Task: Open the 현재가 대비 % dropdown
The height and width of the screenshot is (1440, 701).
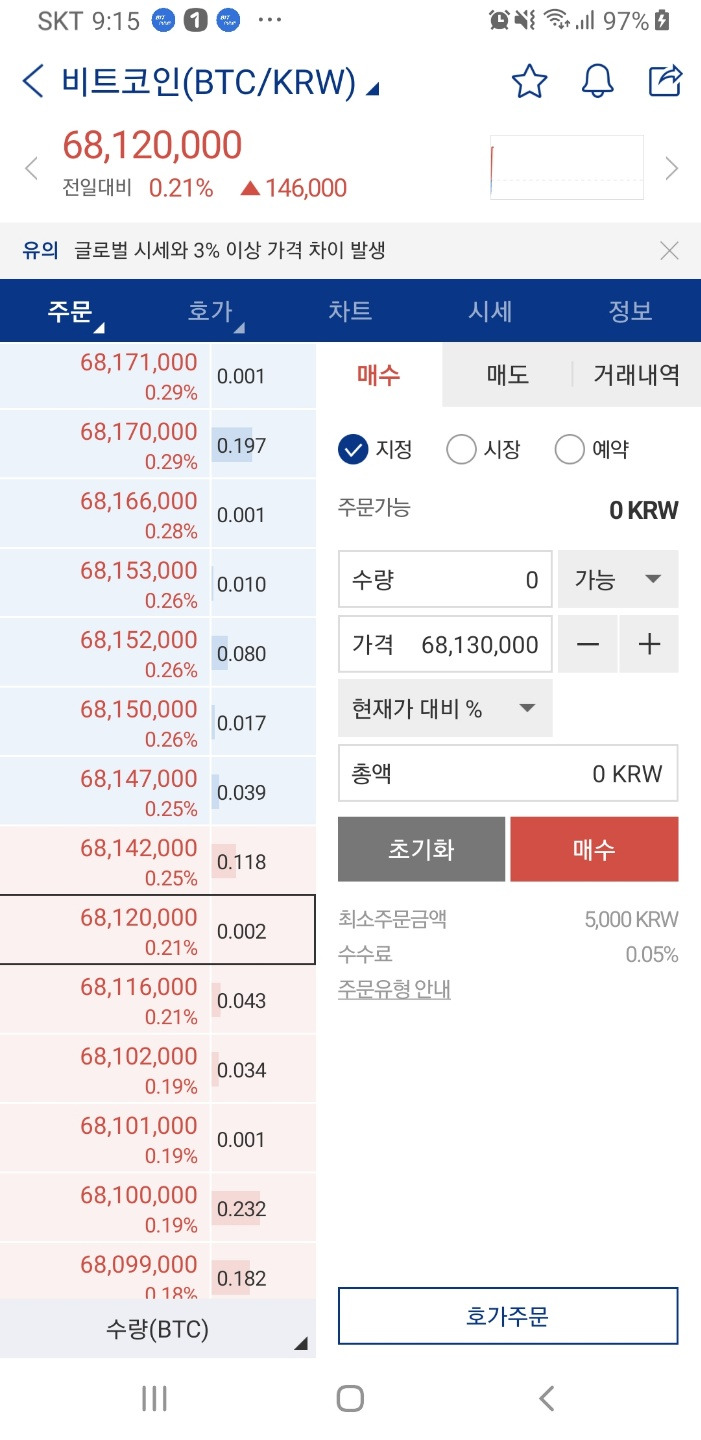Action: 445,709
